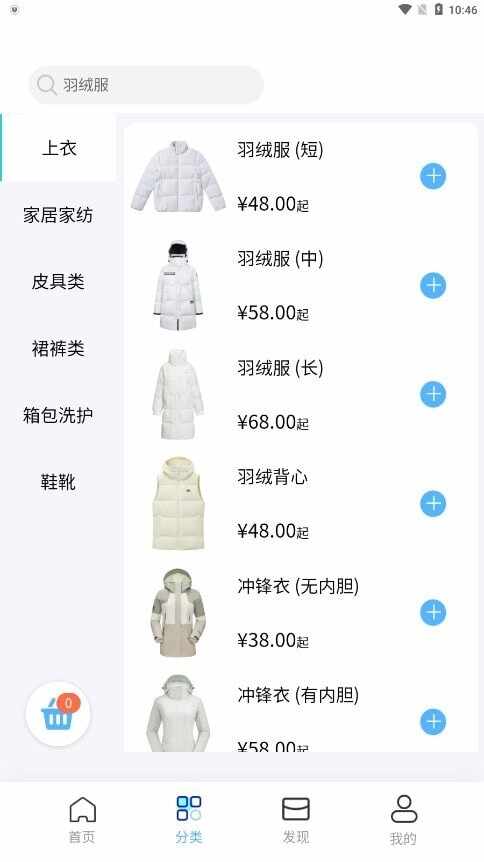Screen dimensions: 484x862
Task: Add 冲锋衣 (有内胆) to the basket
Action: (x=433, y=722)
